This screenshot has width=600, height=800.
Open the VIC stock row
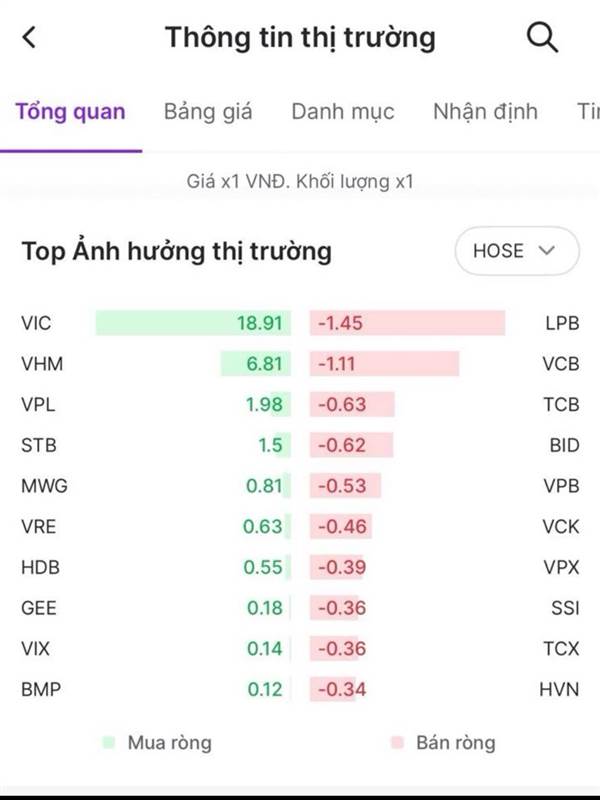pos(156,323)
